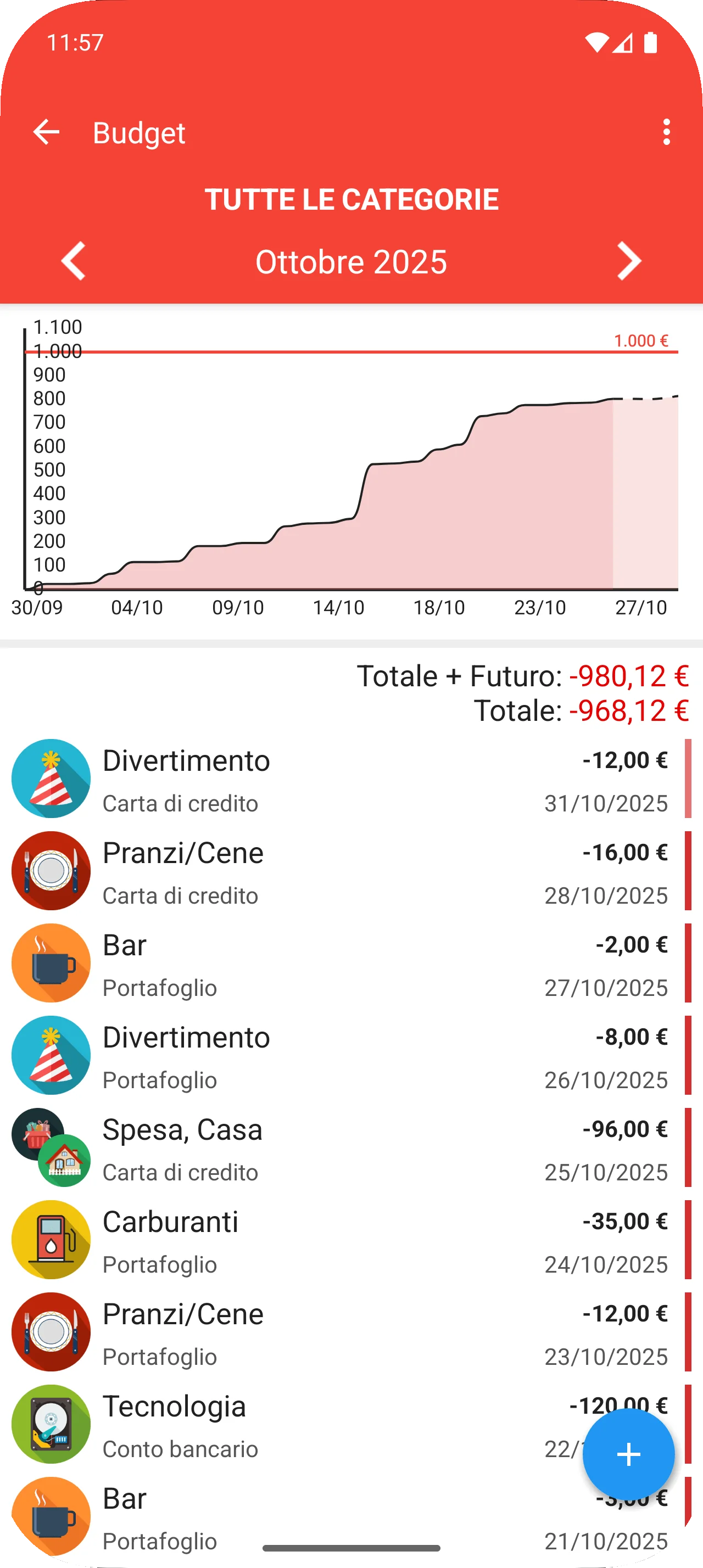Image resolution: width=703 pixels, height=1568 pixels.
Task: Open the Carburanti transaction
Action: pos(341,1241)
